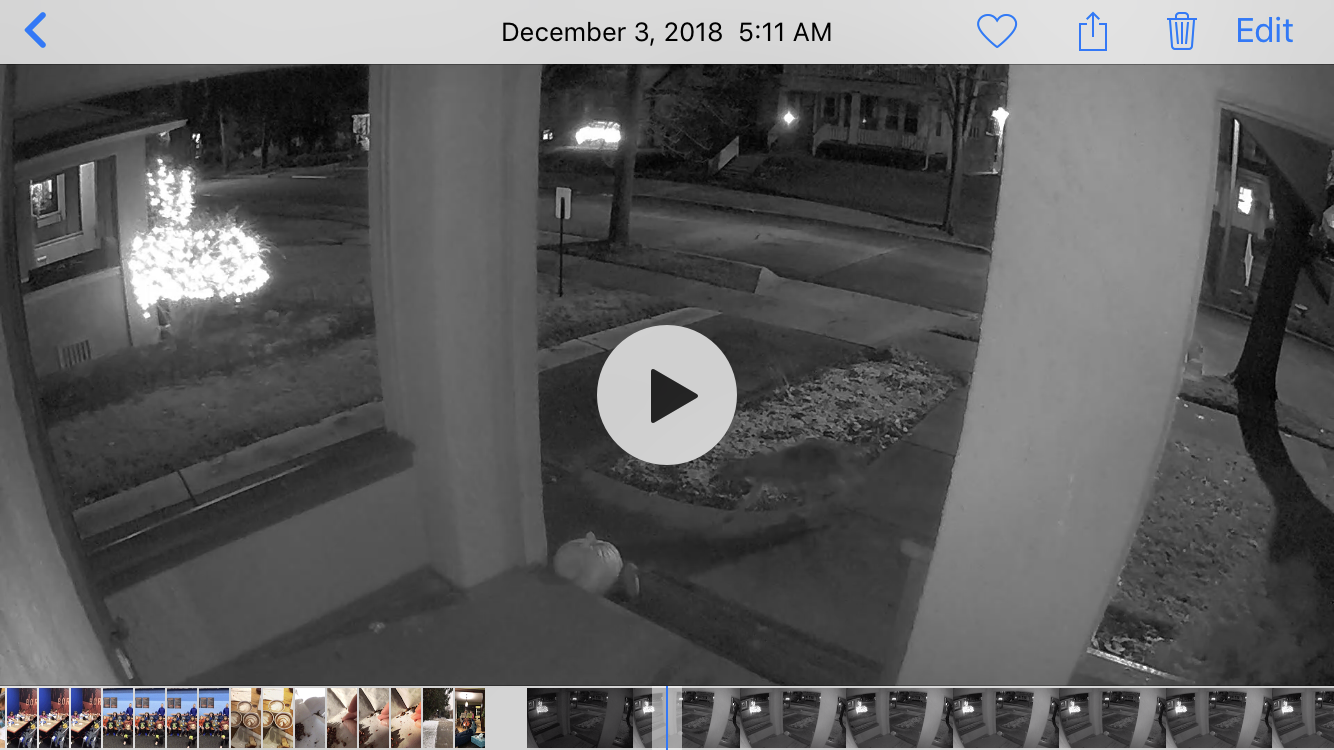Screen dimensions: 1334x750
Task: Play the security camera video
Action: click(667, 395)
